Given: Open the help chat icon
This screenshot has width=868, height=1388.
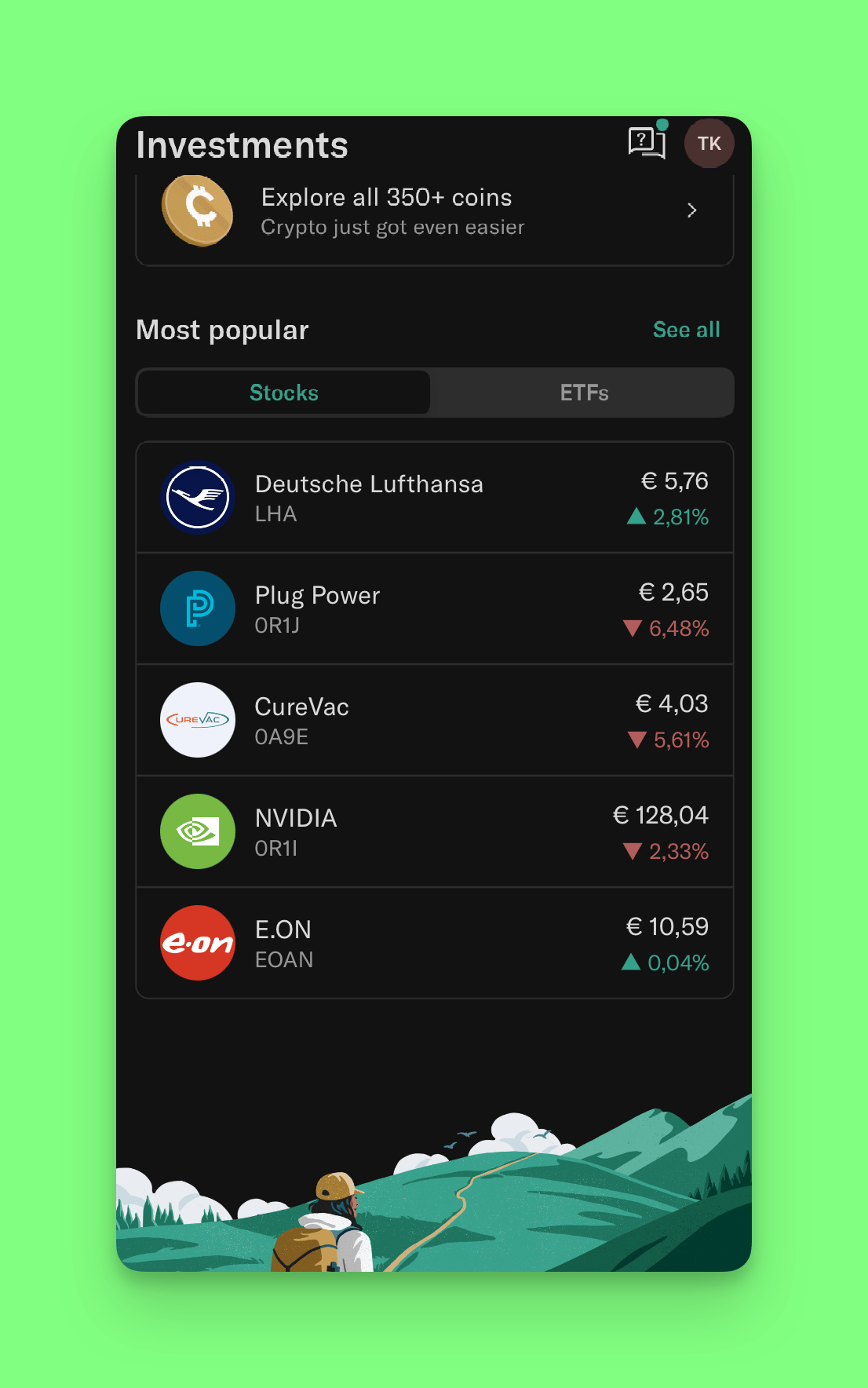Looking at the screenshot, I should tap(647, 143).
